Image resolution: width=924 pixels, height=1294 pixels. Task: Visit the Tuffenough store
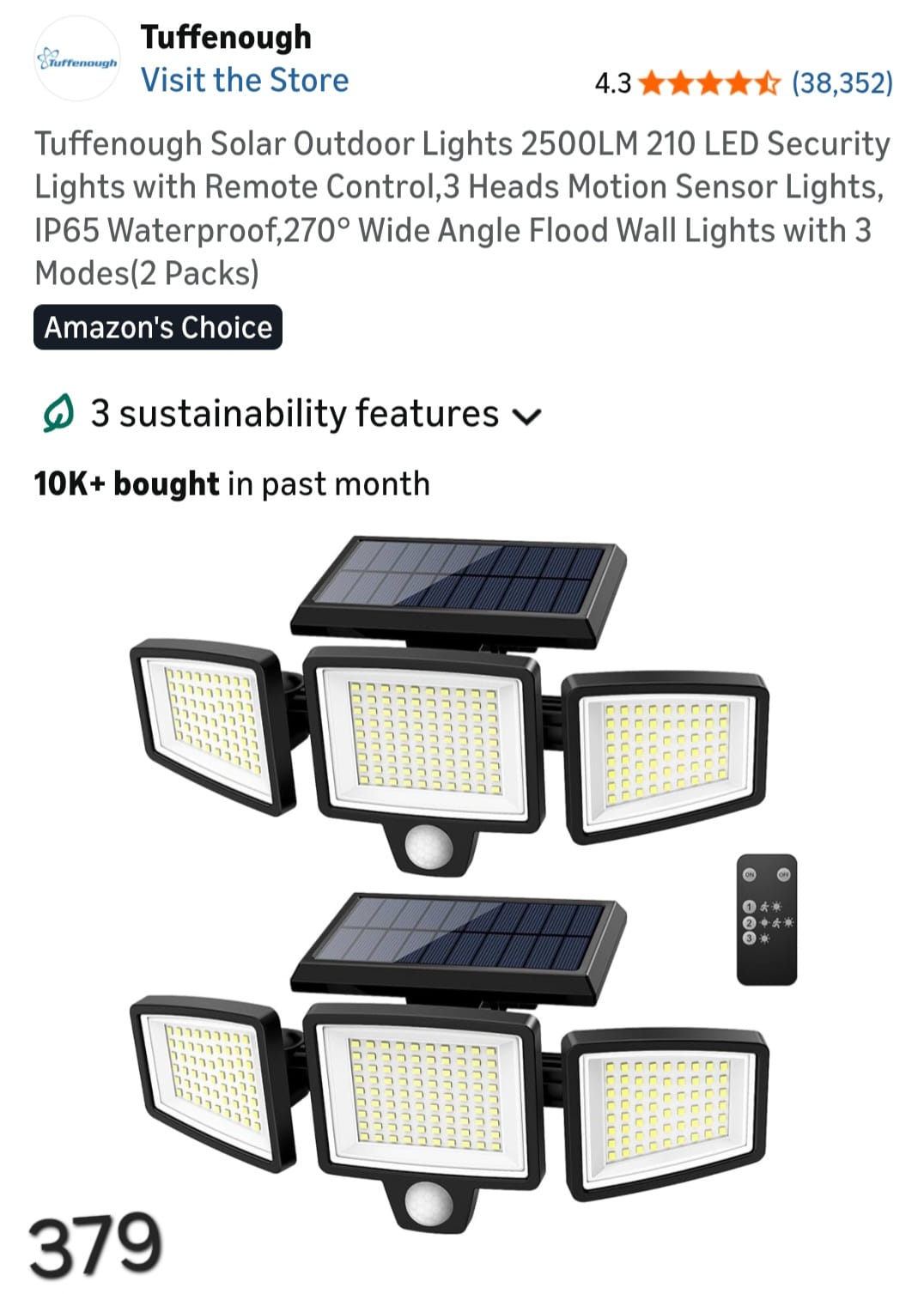pyautogui.click(x=245, y=81)
